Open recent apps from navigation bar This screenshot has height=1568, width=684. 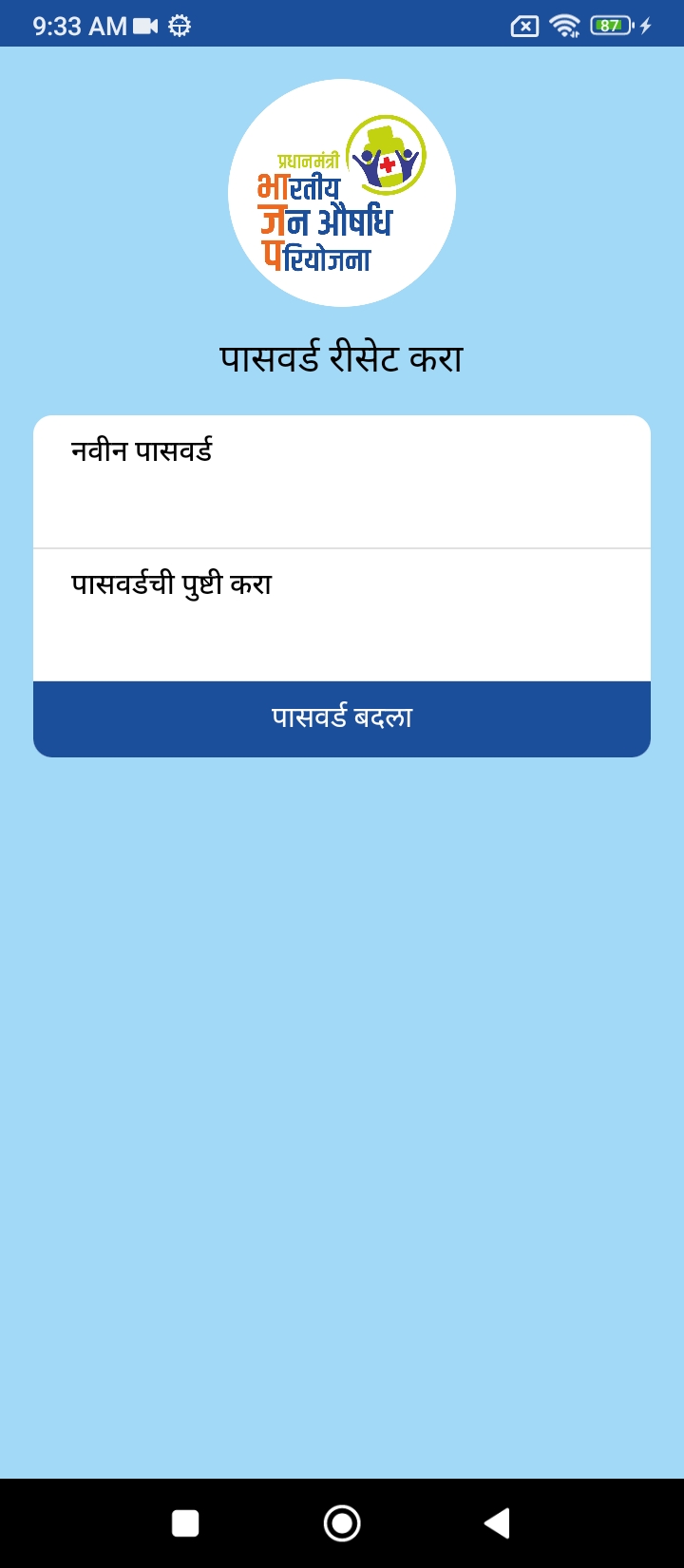(185, 1523)
